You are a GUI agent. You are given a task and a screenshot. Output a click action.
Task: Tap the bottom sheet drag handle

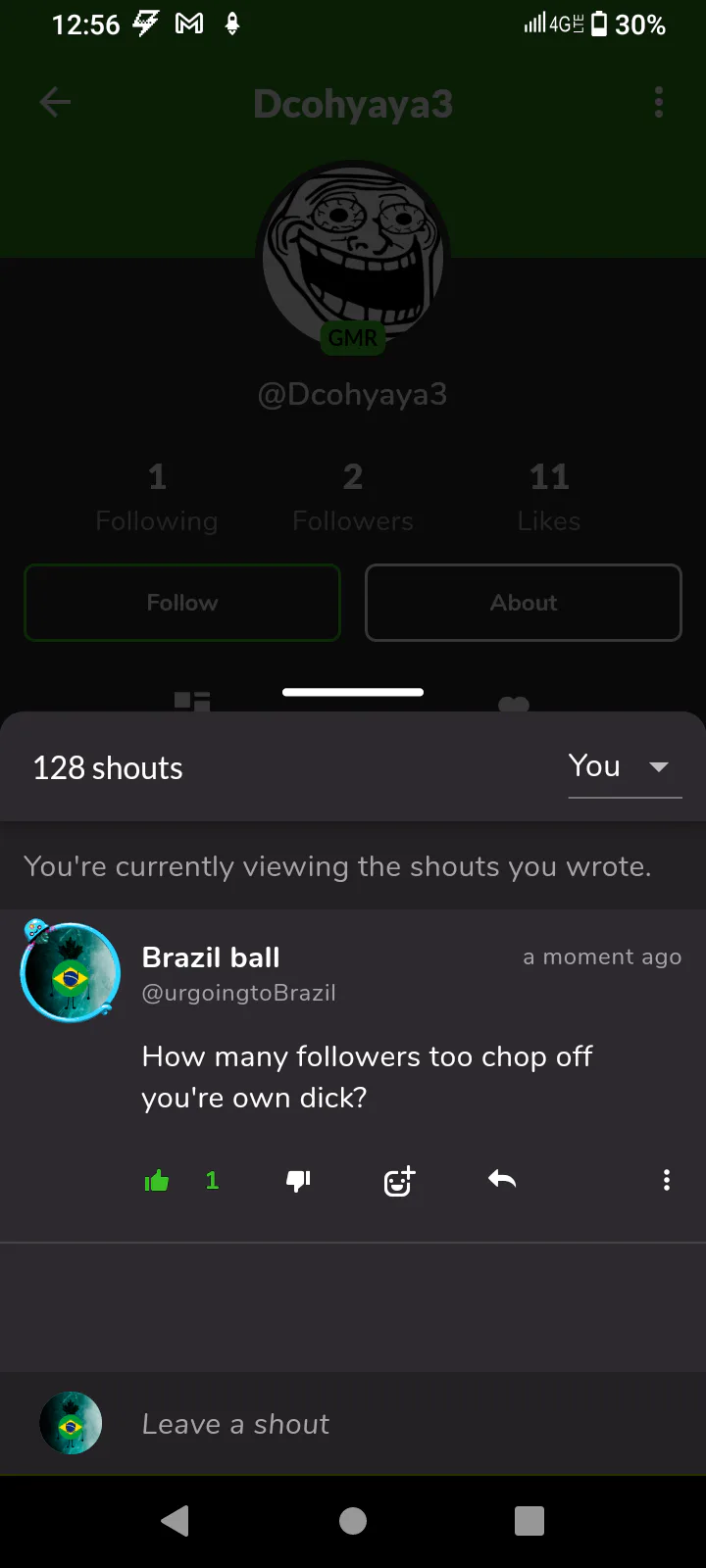[x=353, y=692]
